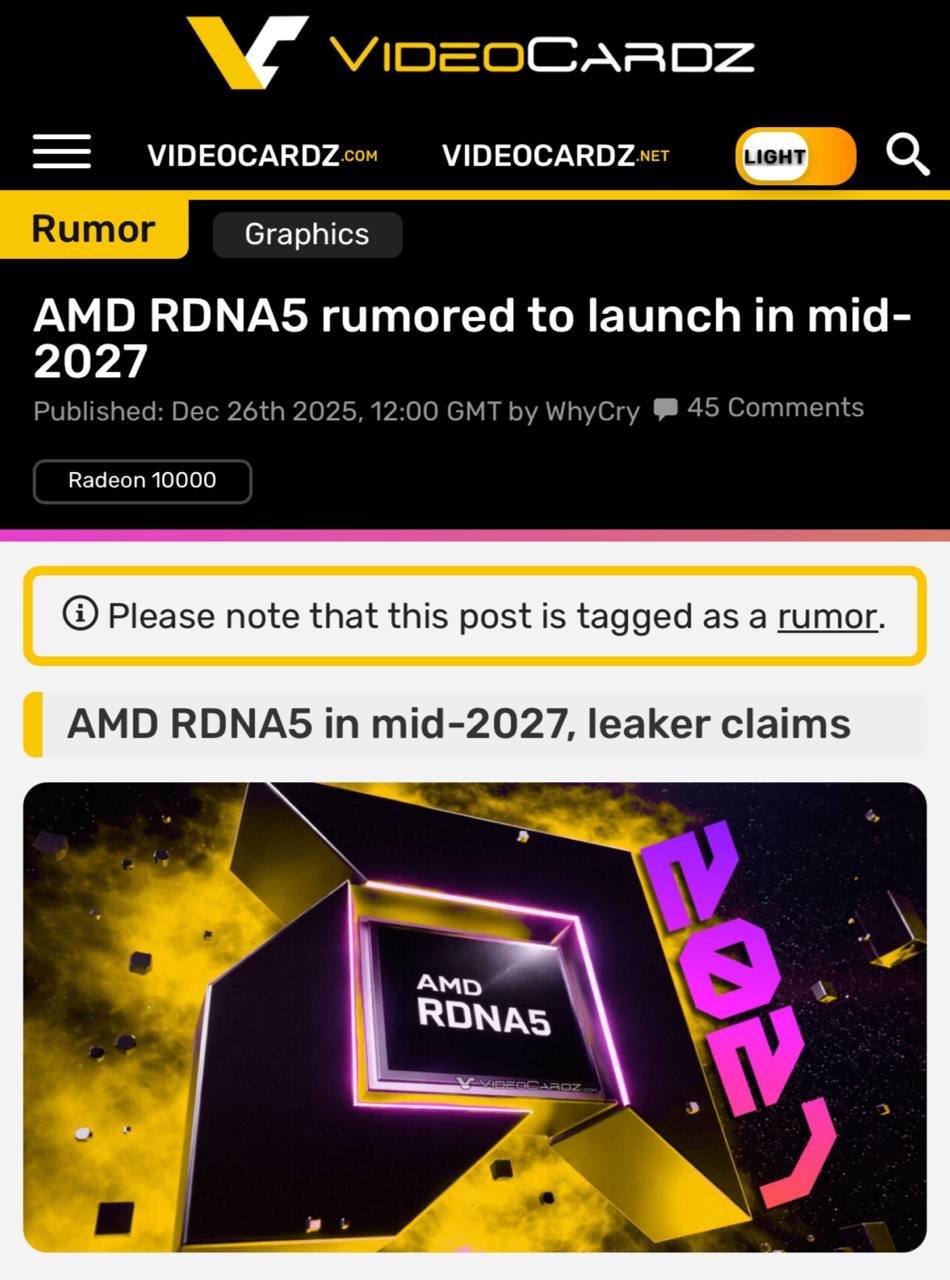Screen dimensions: 950x1280
Task: View author WhyCry's profile
Action: click(592, 411)
